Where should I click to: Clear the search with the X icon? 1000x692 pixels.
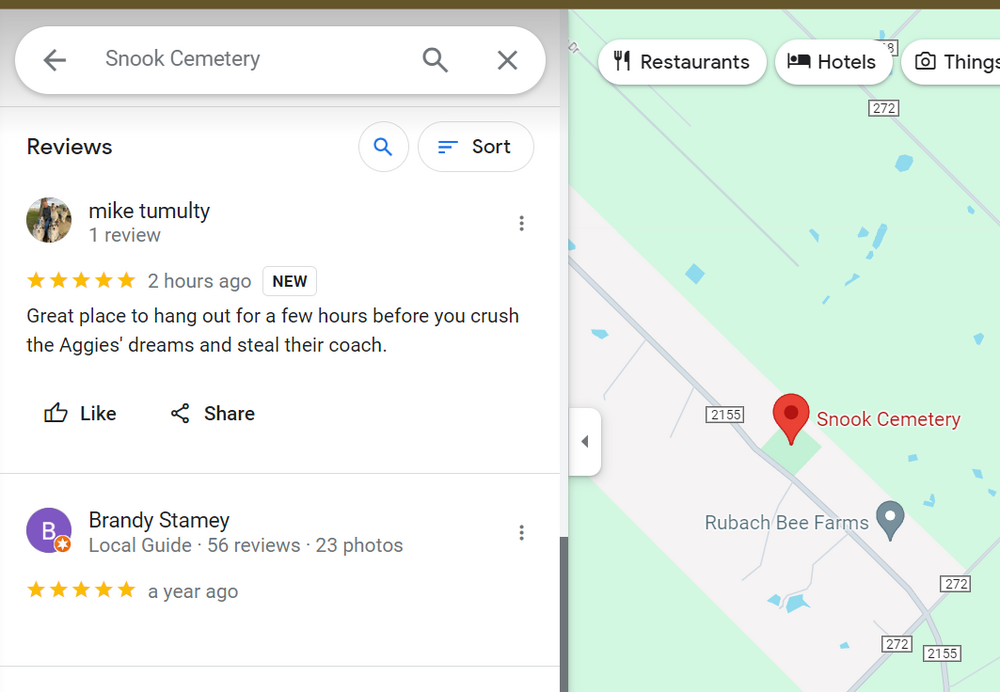[507, 60]
